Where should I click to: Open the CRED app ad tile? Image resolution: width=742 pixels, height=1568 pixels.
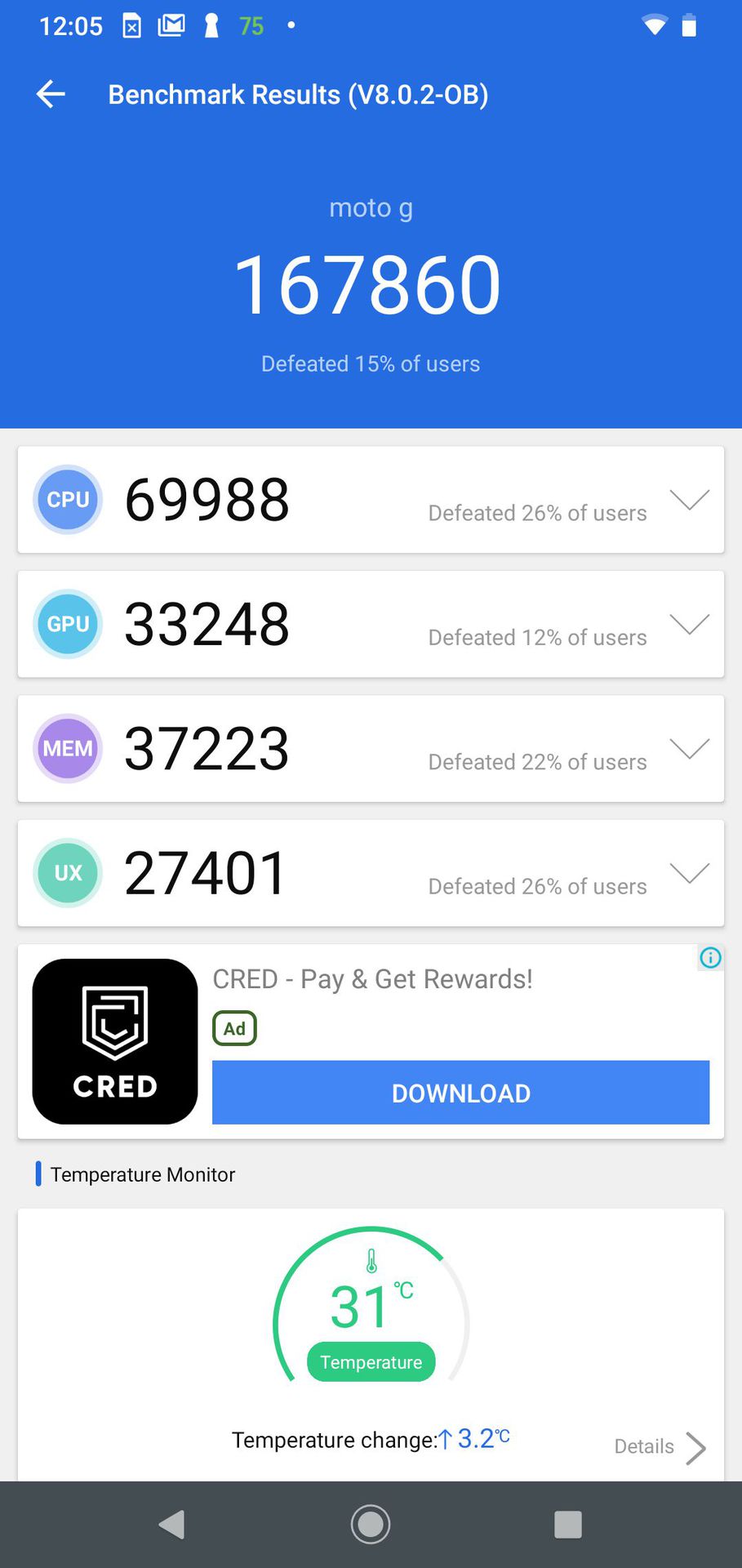click(x=115, y=1041)
